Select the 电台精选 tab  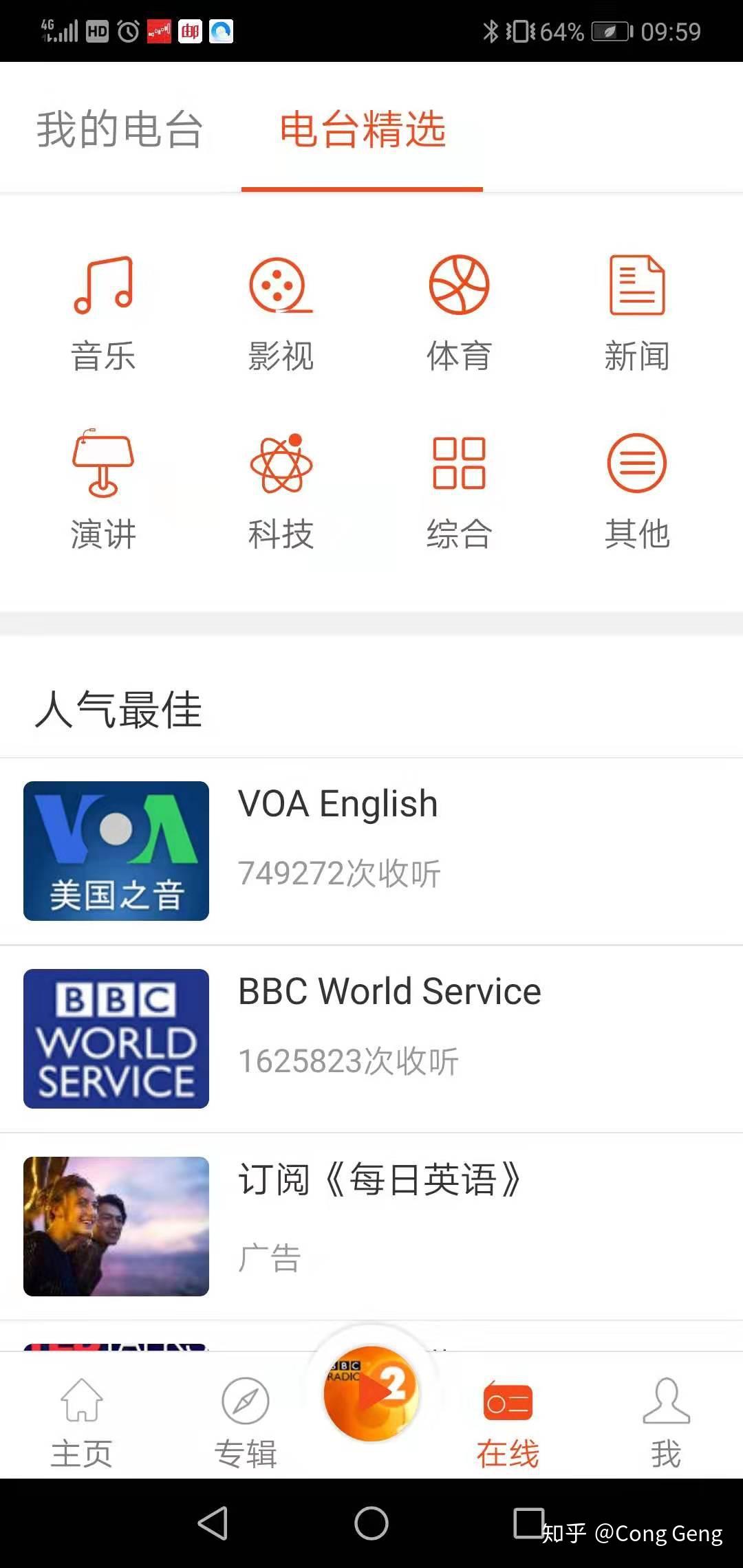pyautogui.click(x=363, y=129)
